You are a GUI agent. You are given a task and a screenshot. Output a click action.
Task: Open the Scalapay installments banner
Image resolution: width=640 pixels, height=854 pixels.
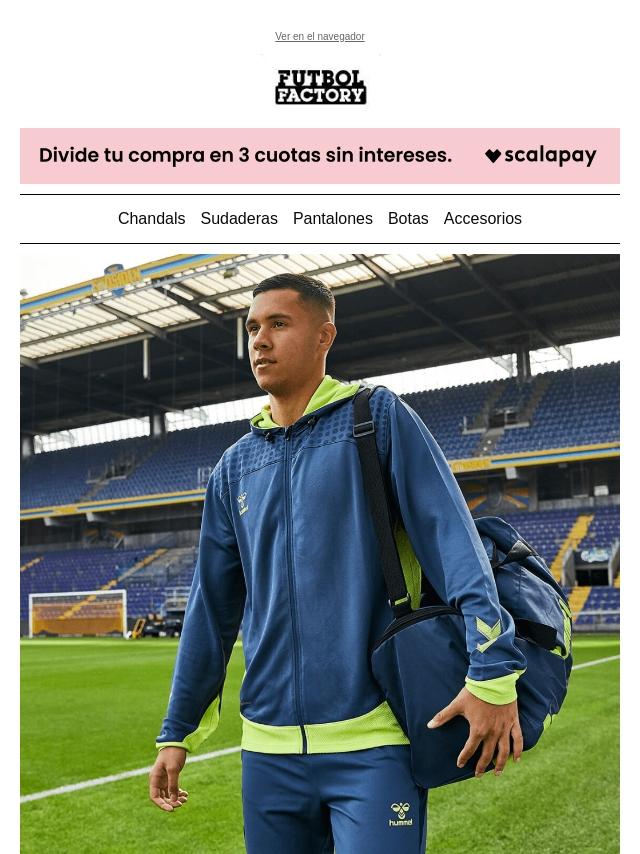[320, 156]
